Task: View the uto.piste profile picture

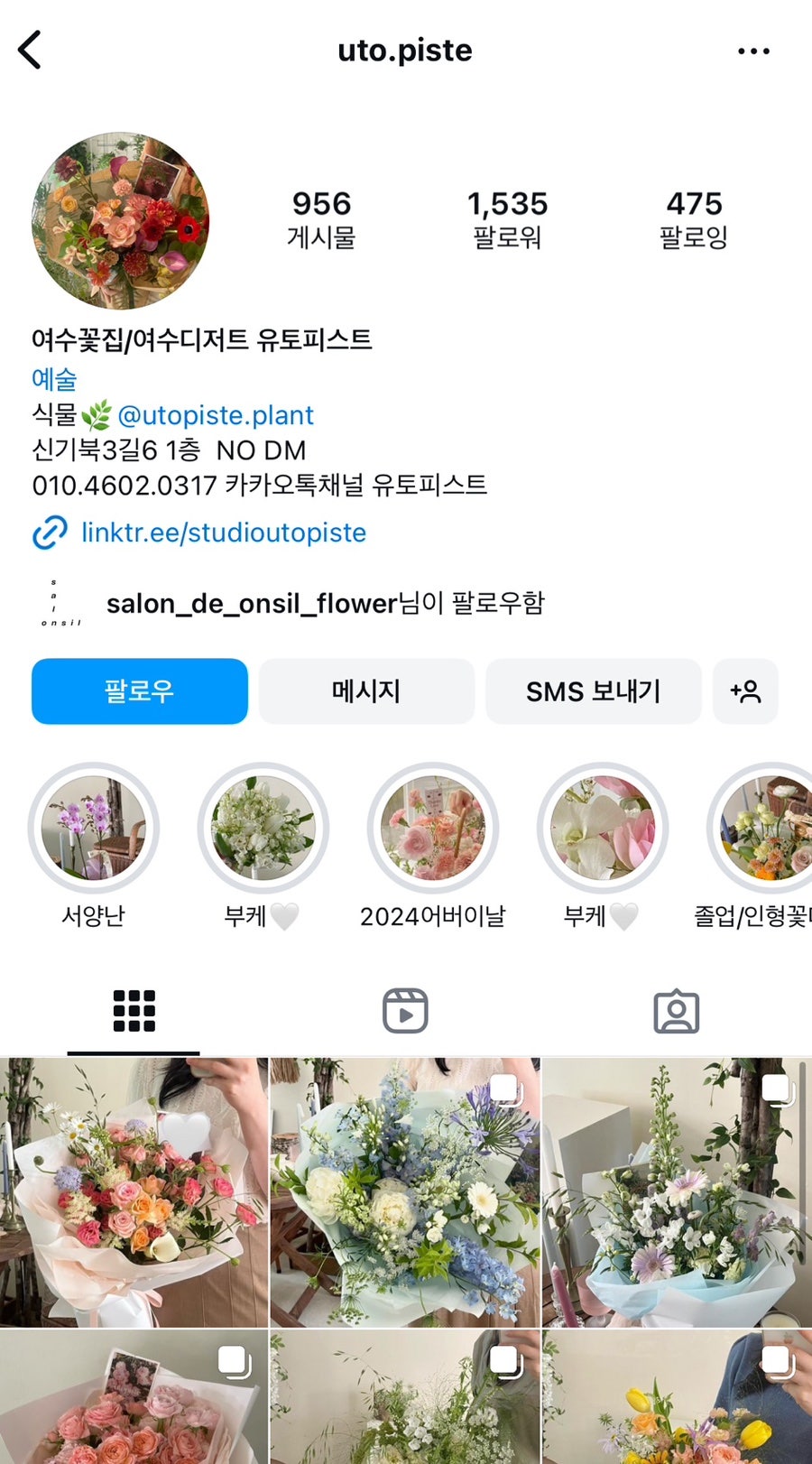Action: click(121, 221)
